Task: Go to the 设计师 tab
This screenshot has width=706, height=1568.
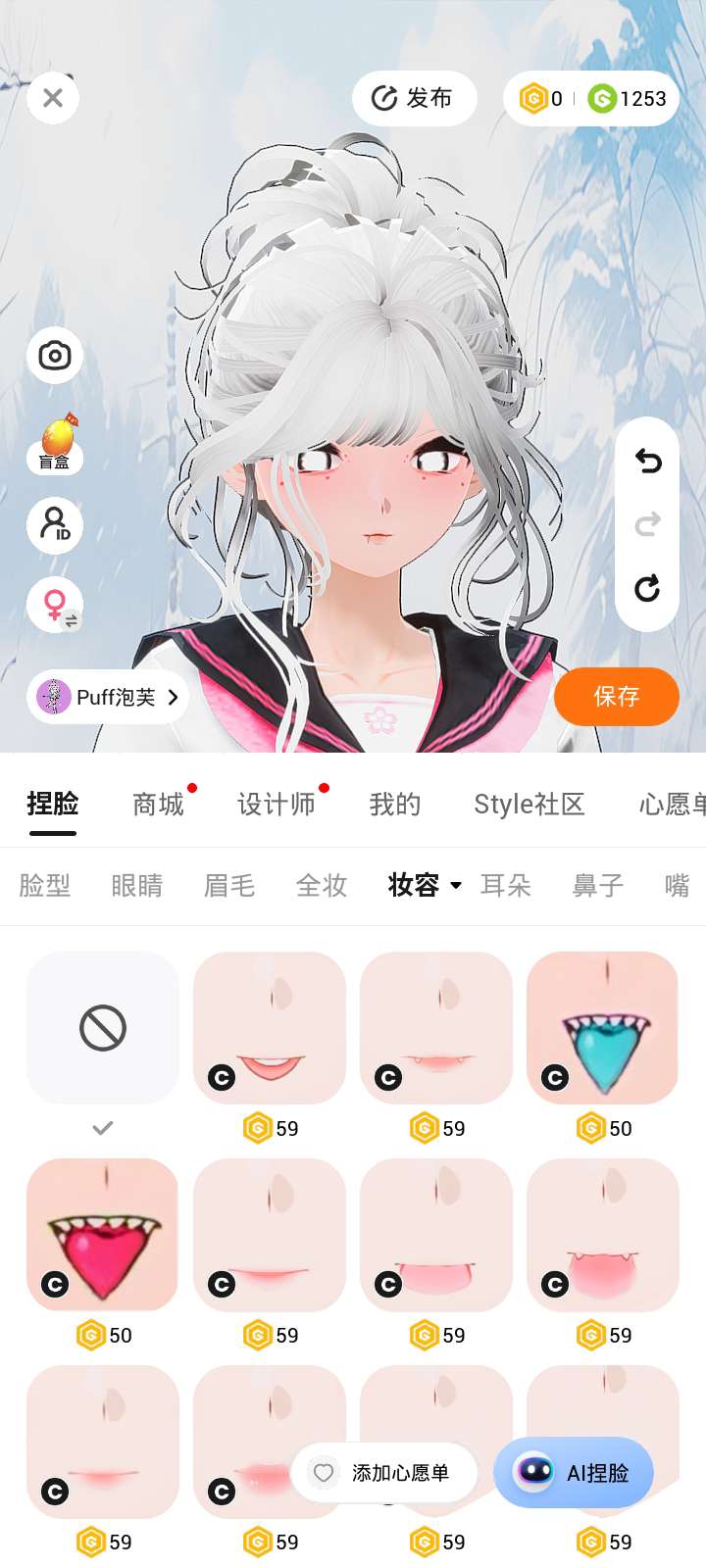Action: [x=277, y=805]
